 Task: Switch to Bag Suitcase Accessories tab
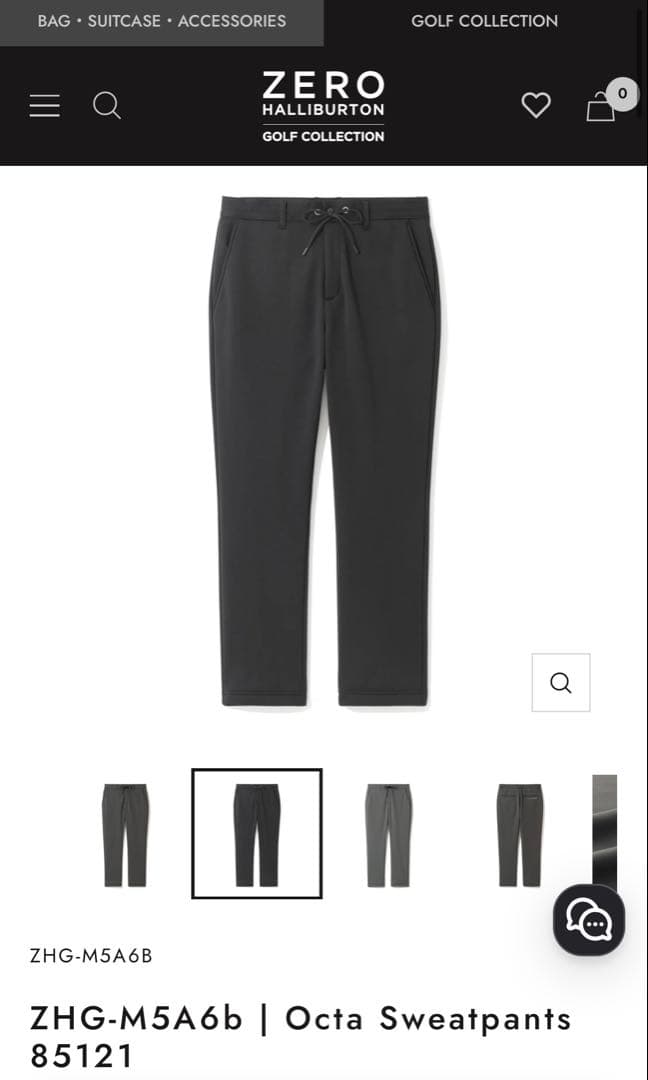pos(161,21)
